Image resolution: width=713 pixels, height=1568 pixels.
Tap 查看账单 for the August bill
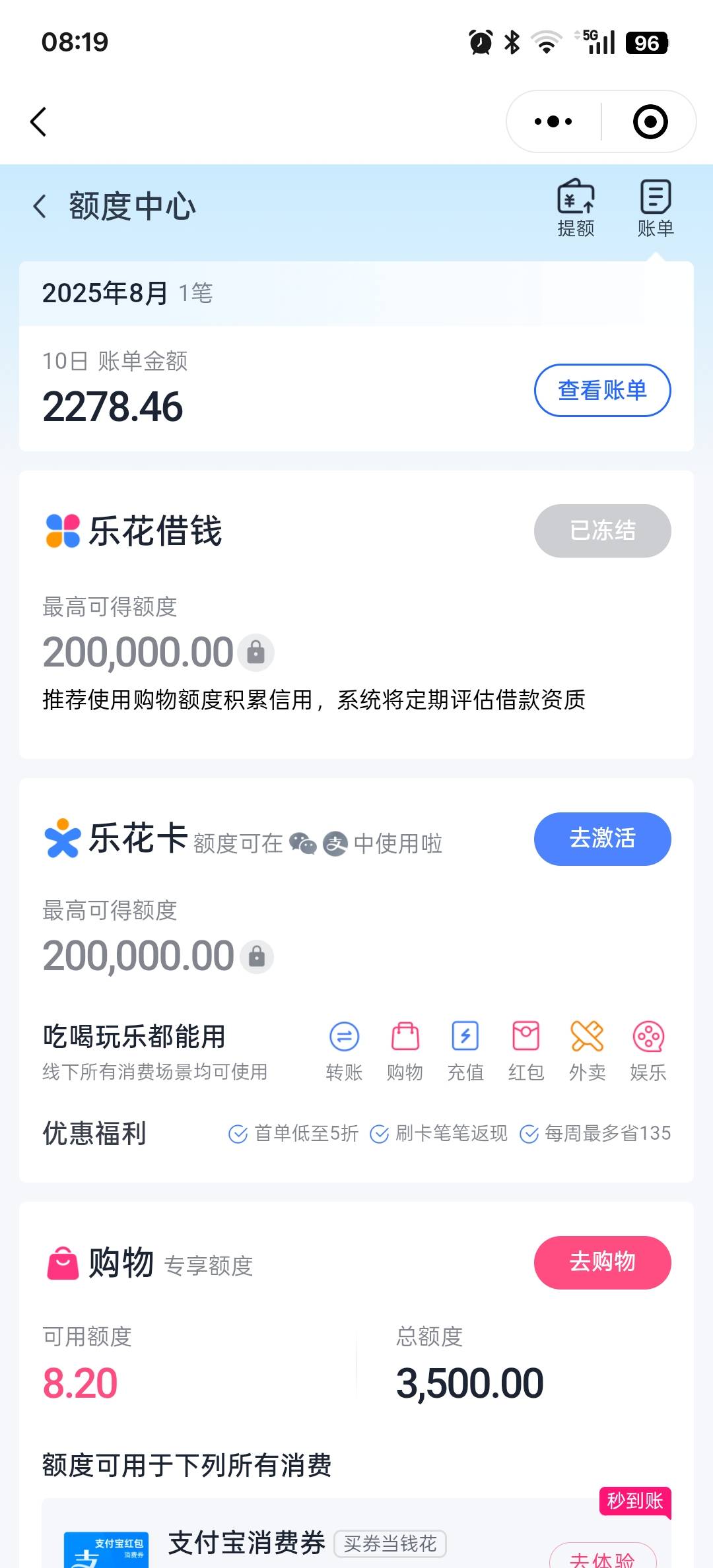click(x=602, y=390)
